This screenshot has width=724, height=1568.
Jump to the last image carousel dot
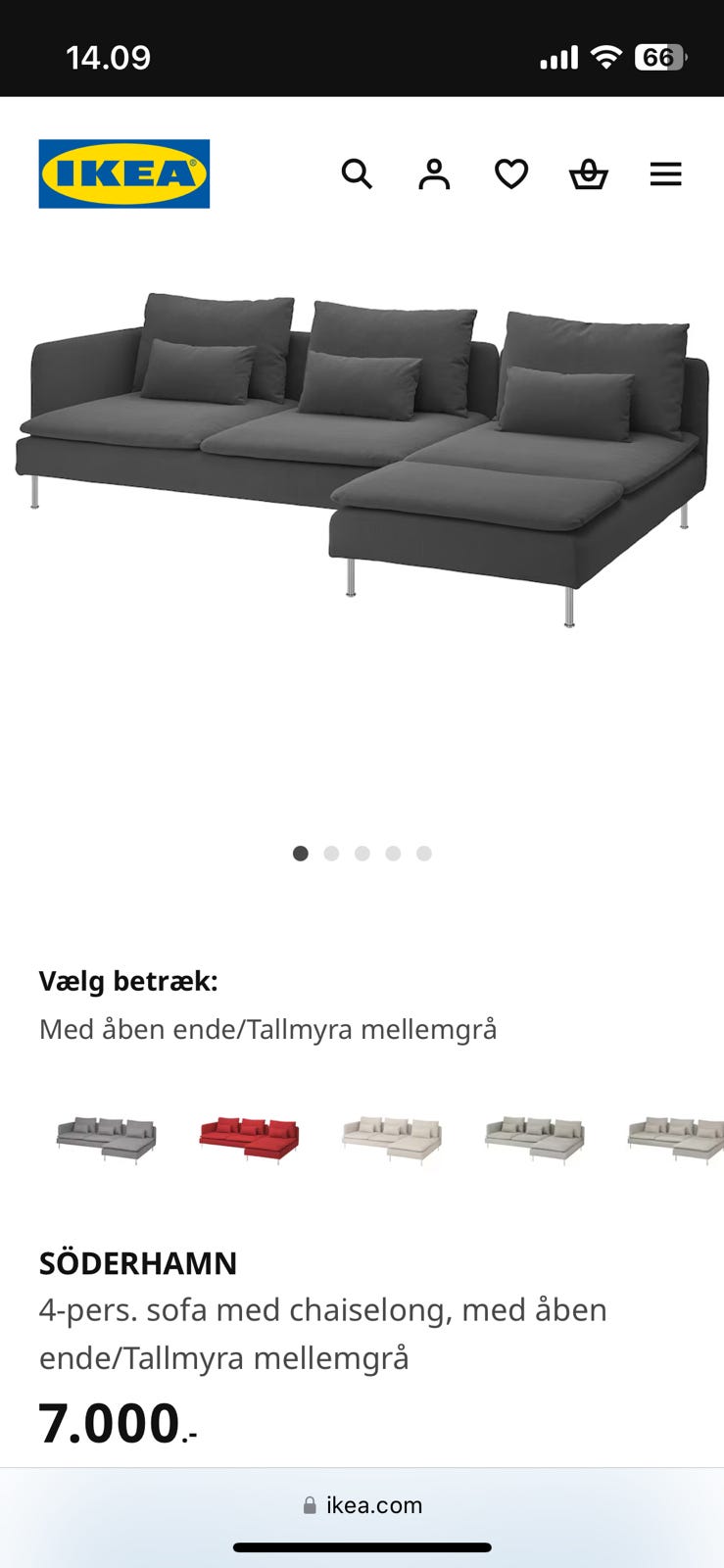point(423,853)
